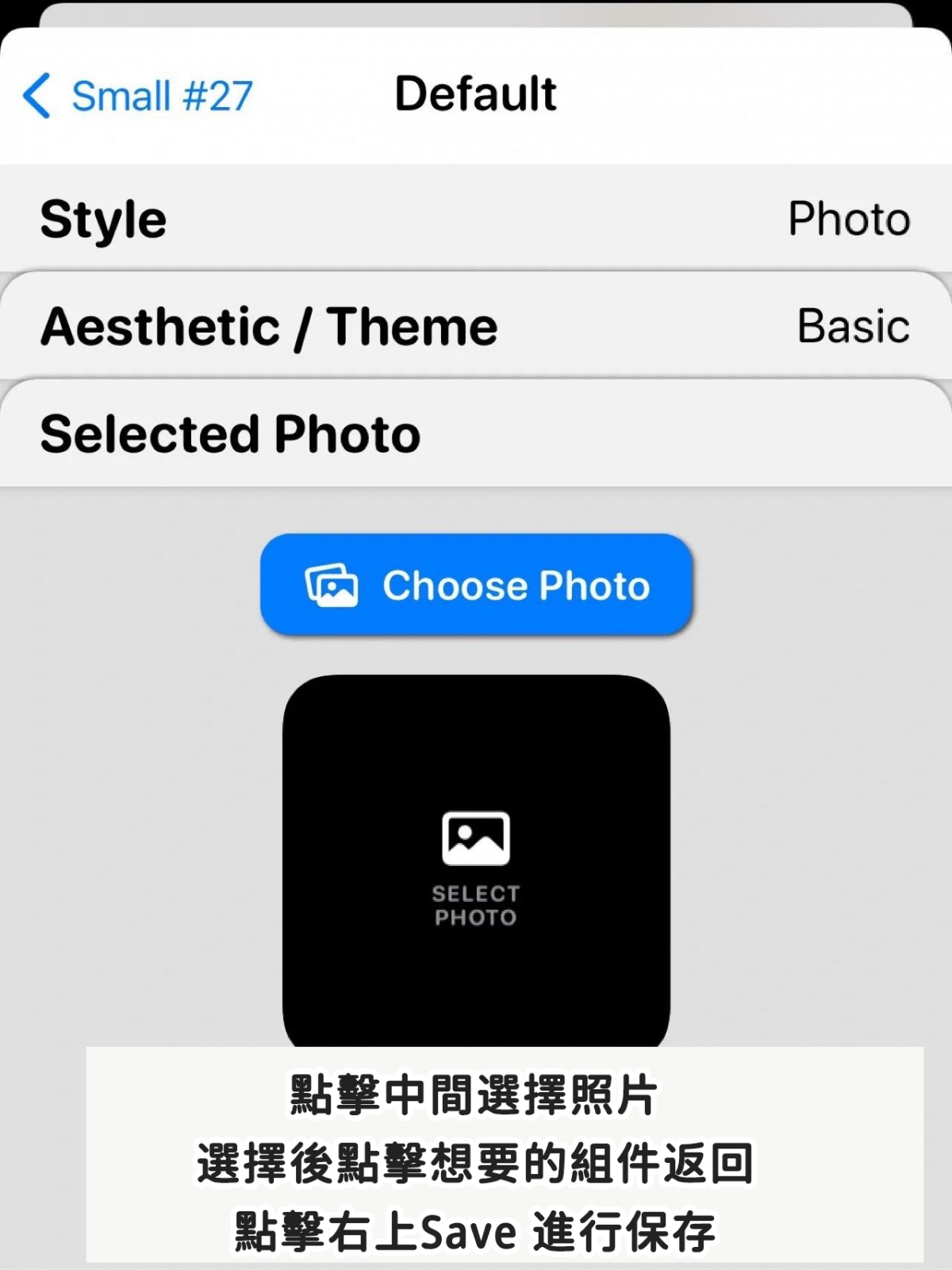Open the Style row
The image size is (952, 1270).
point(476,219)
